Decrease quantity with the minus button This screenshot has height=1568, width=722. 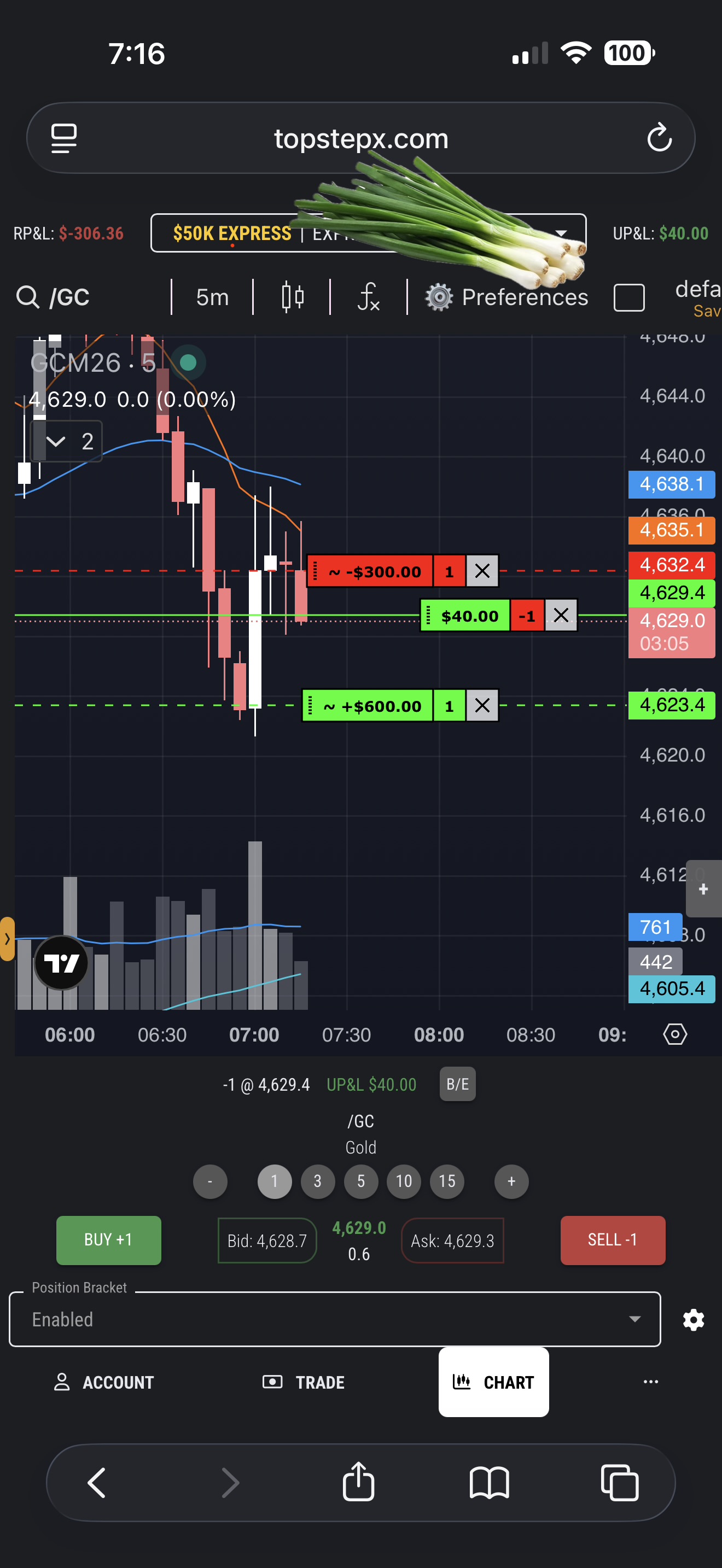point(210,1181)
